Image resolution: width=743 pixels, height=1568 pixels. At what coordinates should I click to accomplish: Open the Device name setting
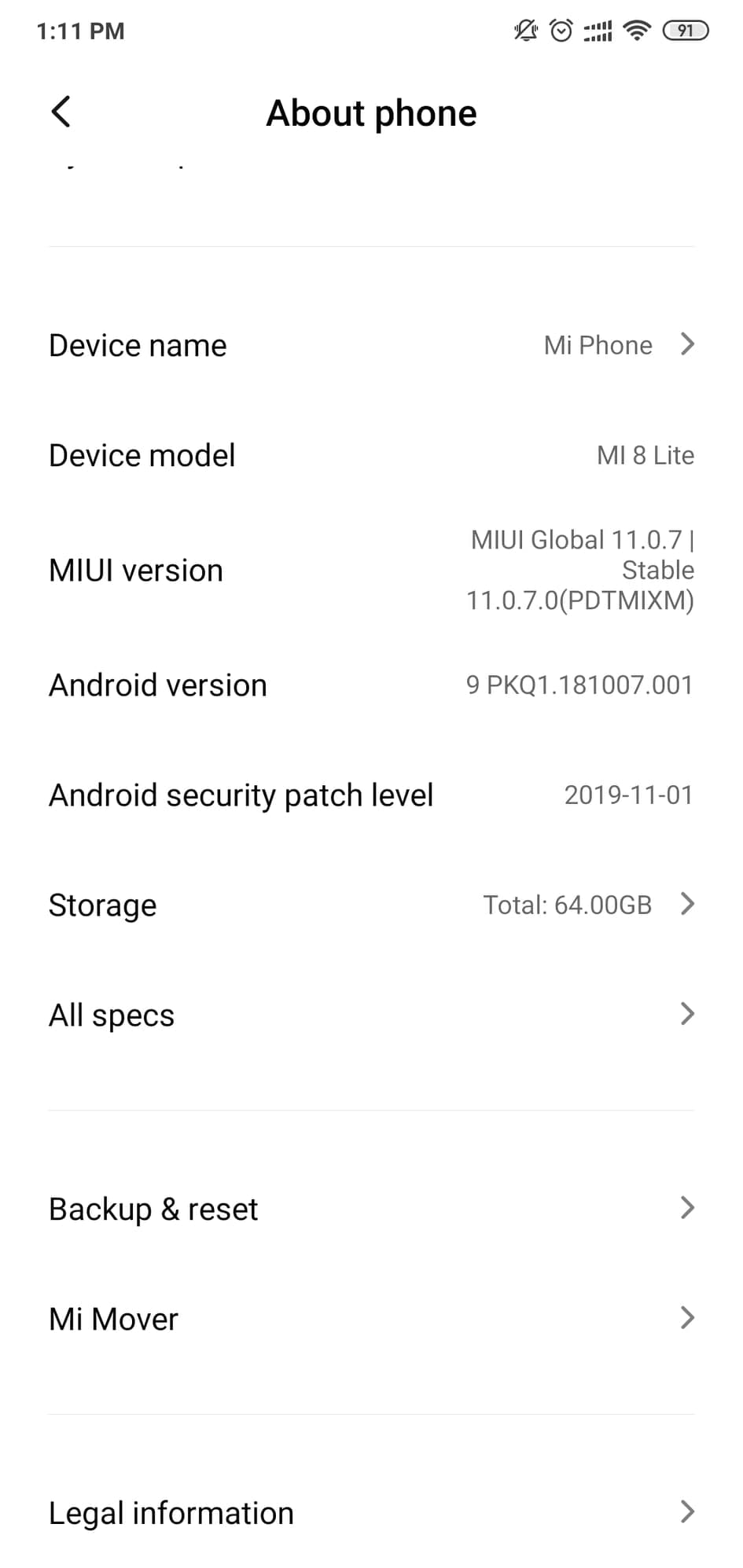(371, 345)
